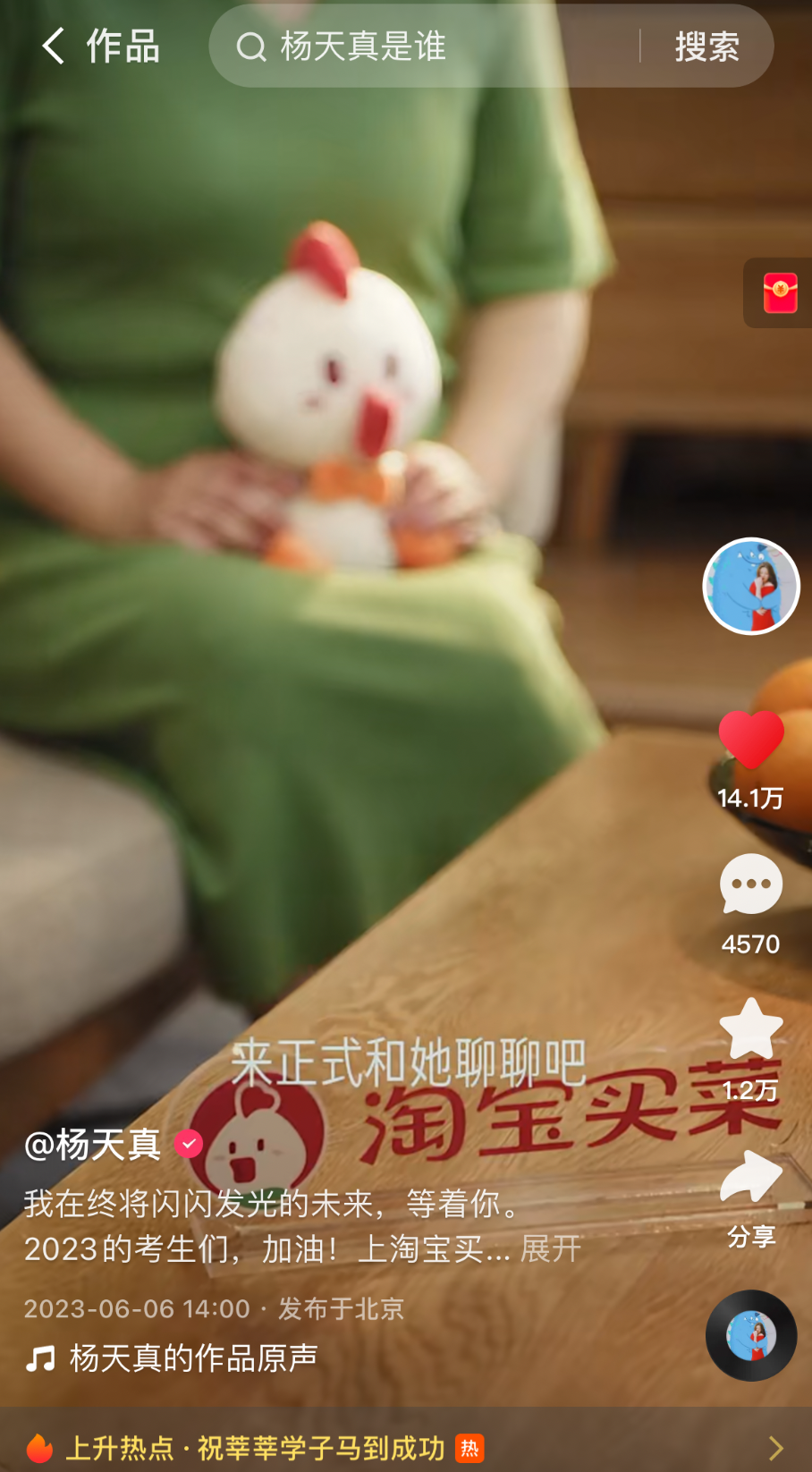Open the spinning music disc
Viewport: 812px width, 1472px height.
pos(750,1336)
